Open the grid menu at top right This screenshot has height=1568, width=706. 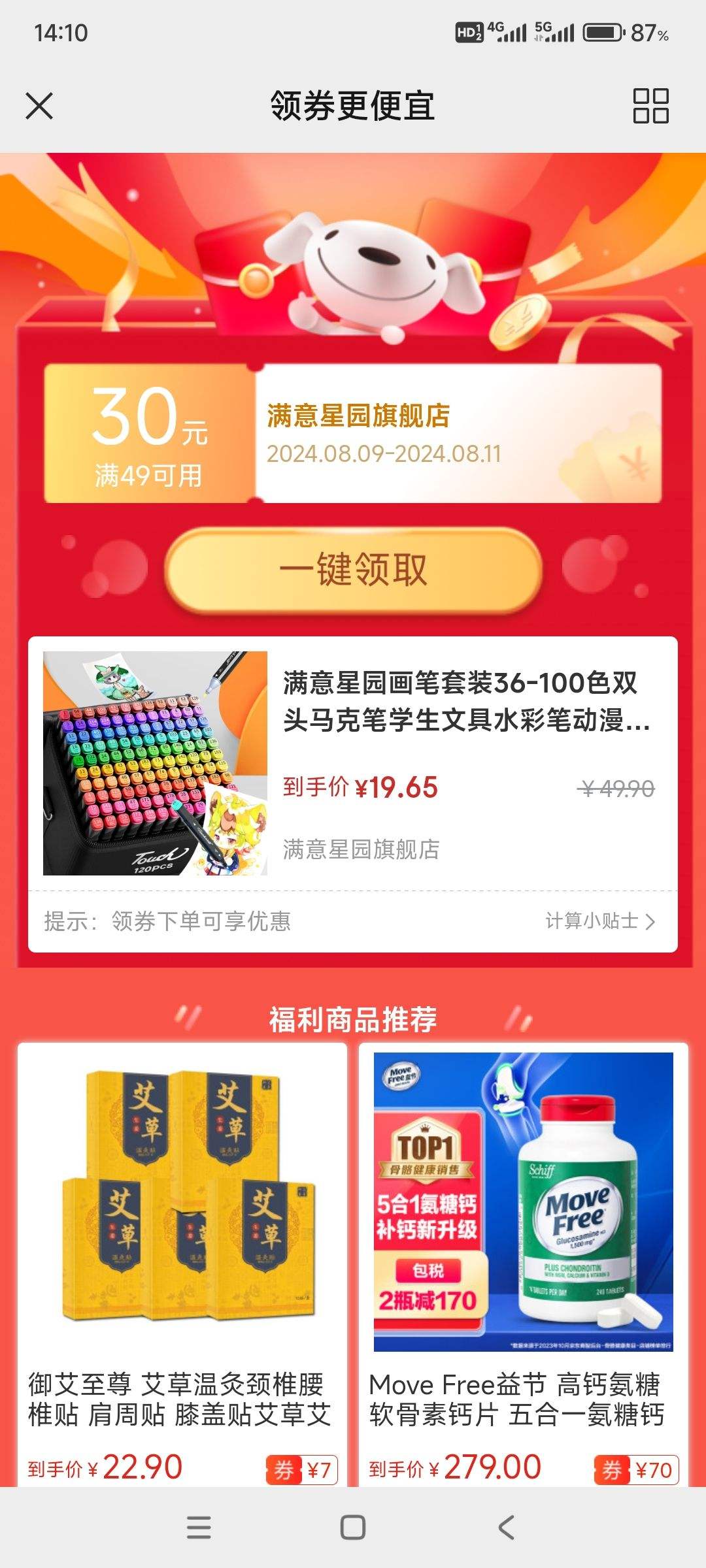[x=651, y=106]
